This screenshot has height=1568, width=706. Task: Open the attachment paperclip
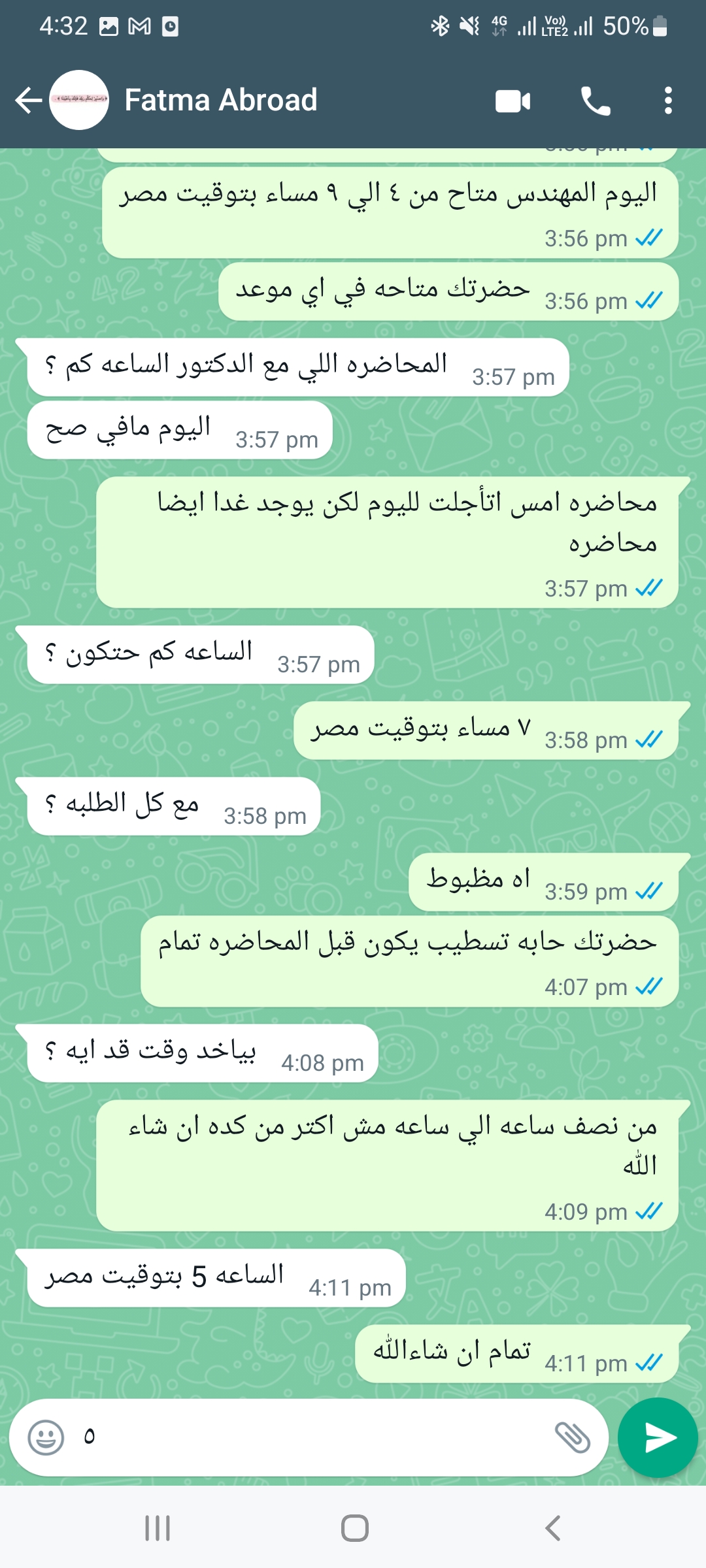[572, 1437]
